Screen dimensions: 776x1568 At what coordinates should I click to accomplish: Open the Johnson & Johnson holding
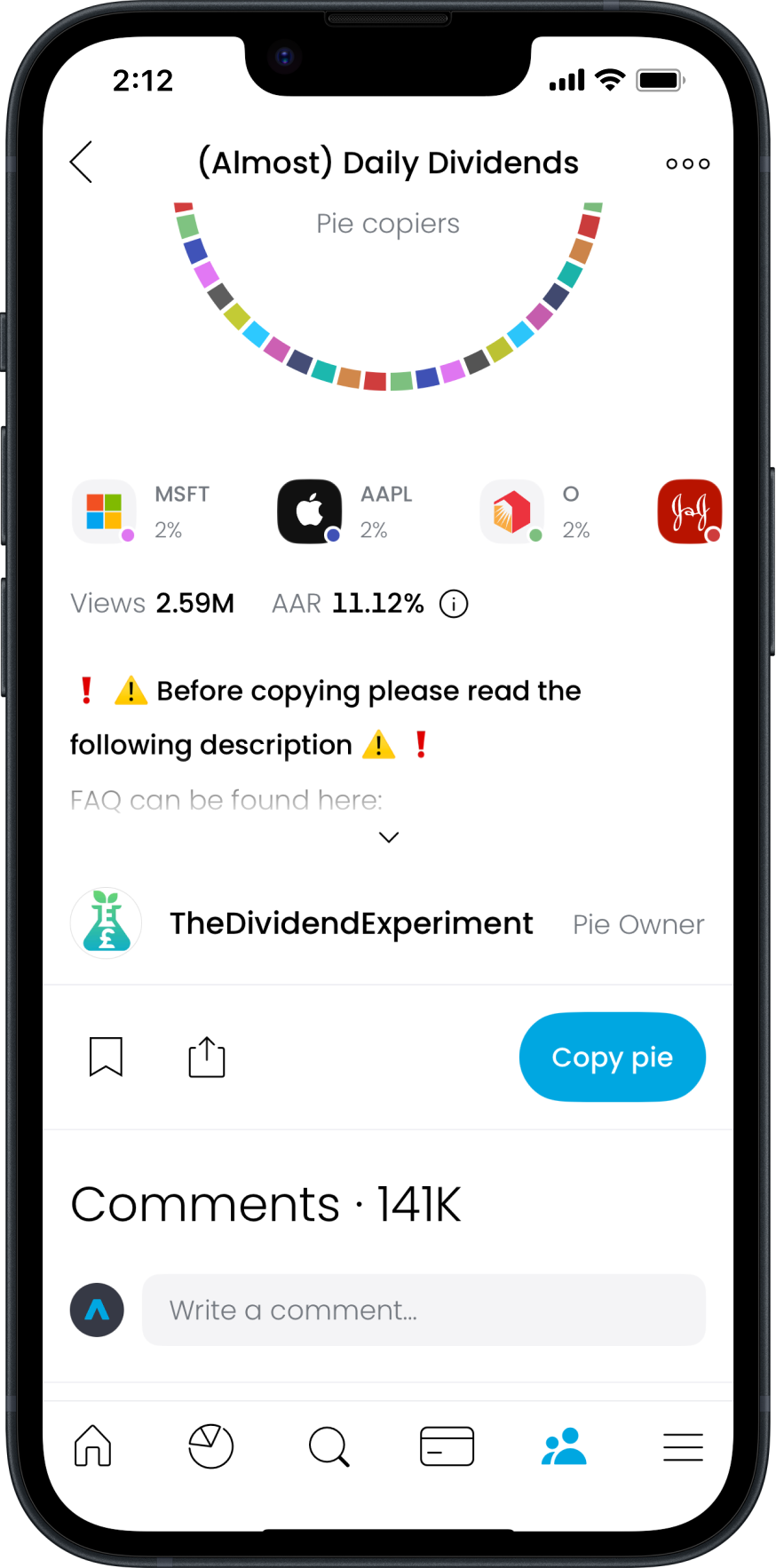[689, 512]
